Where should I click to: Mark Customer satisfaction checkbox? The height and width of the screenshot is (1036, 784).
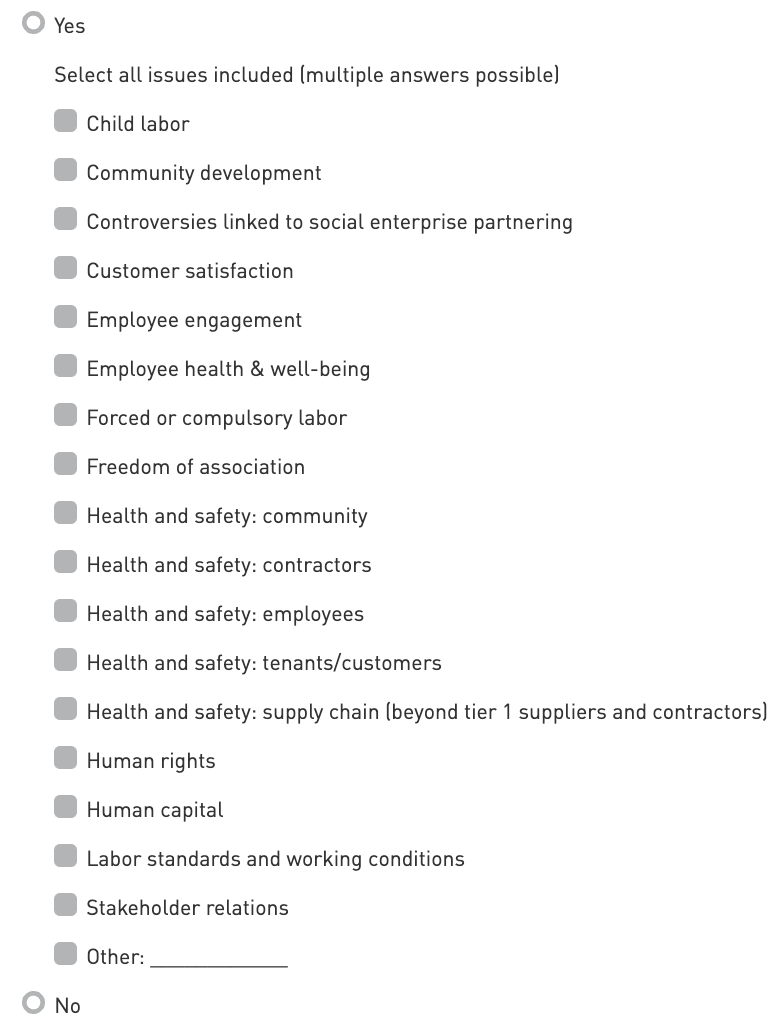pyautogui.click(x=65, y=269)
